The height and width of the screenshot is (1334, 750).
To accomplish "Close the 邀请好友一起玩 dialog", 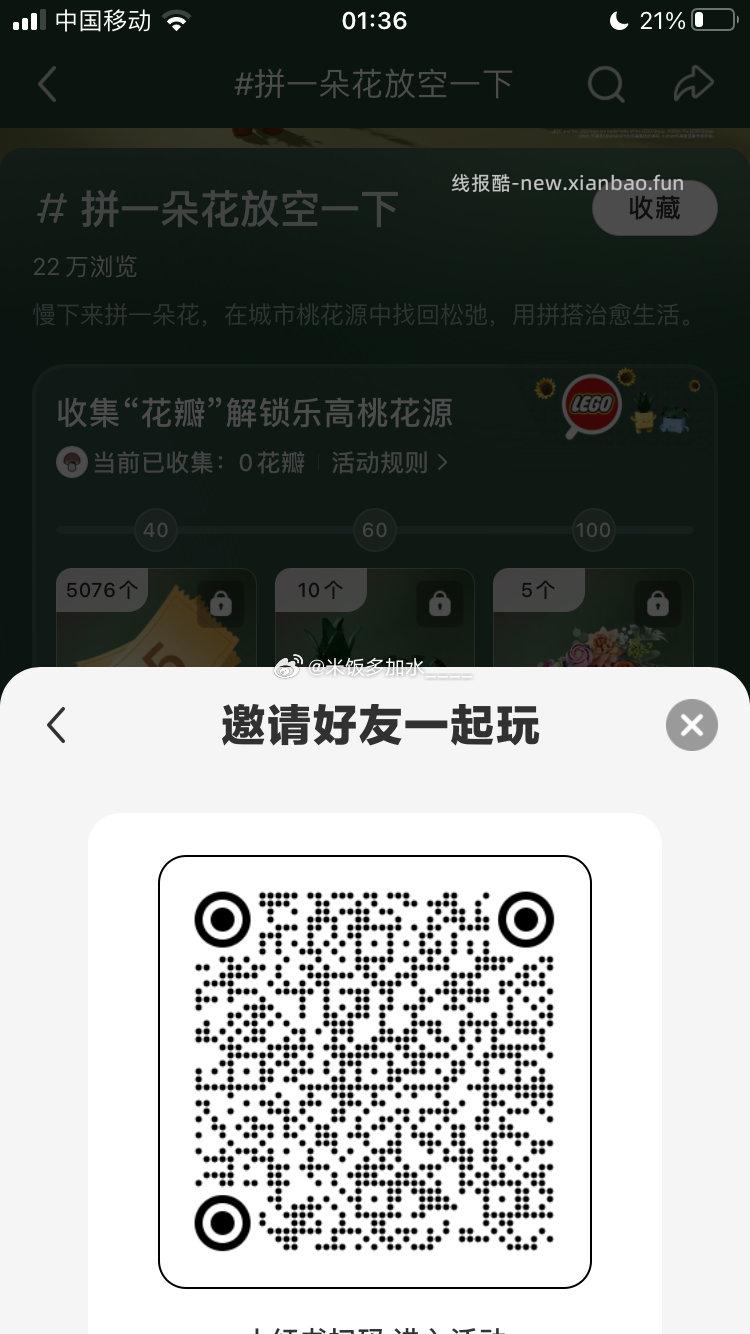I will click(x=691, y=725).
